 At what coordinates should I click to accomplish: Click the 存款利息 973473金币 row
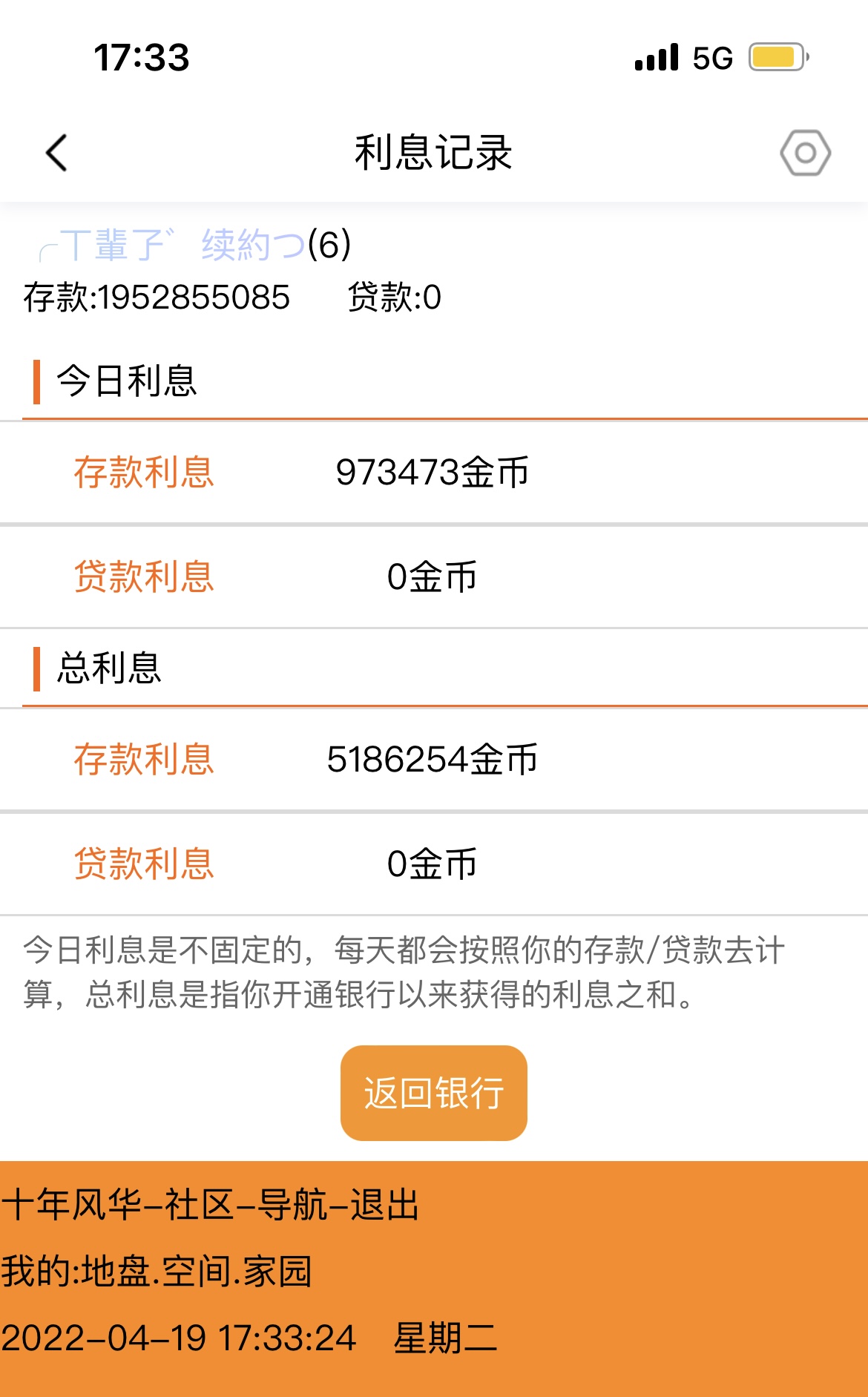click(x=433, y=473)
